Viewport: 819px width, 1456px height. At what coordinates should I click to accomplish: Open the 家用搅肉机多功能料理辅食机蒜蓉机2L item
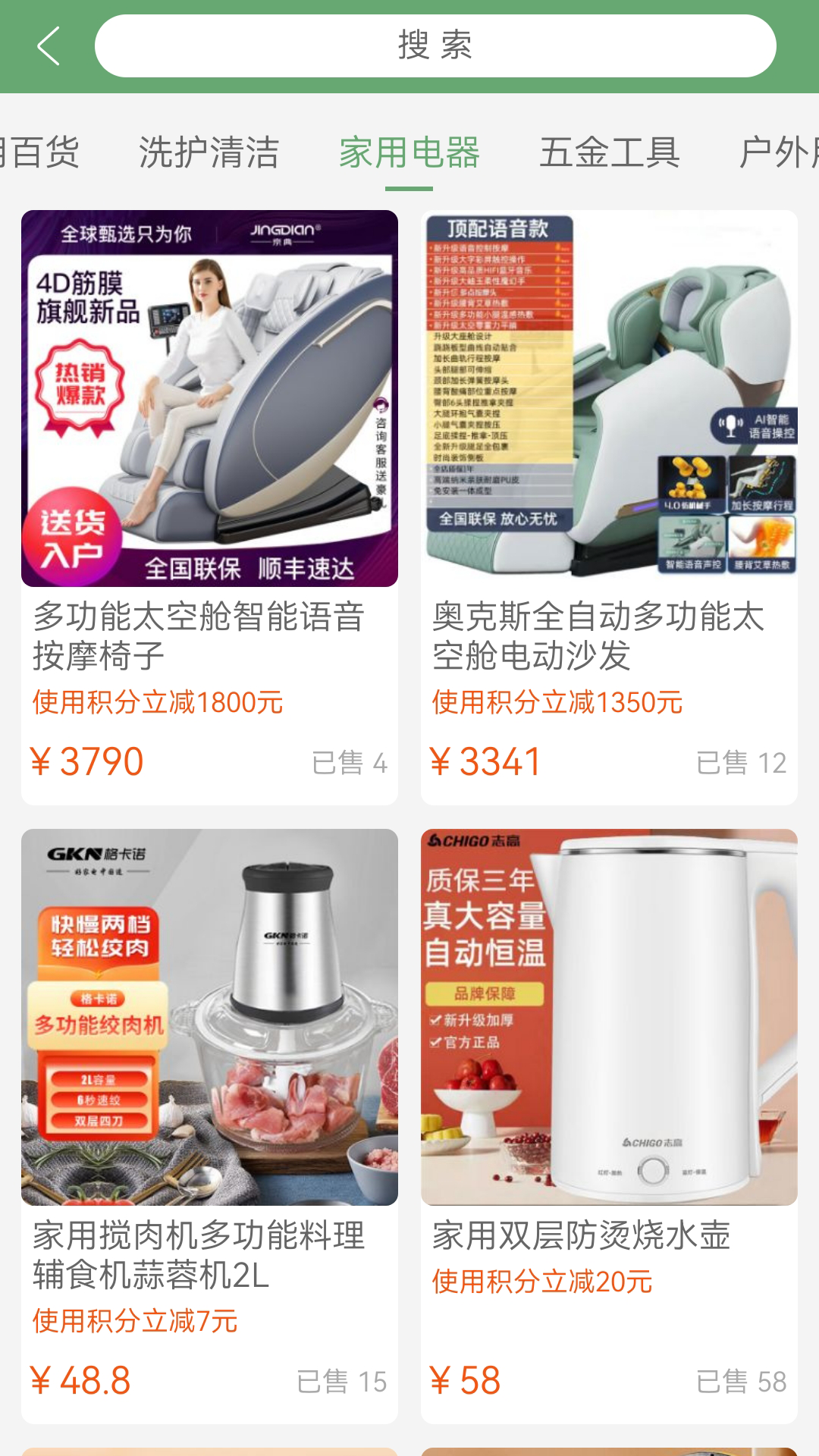click(209, 1125)
